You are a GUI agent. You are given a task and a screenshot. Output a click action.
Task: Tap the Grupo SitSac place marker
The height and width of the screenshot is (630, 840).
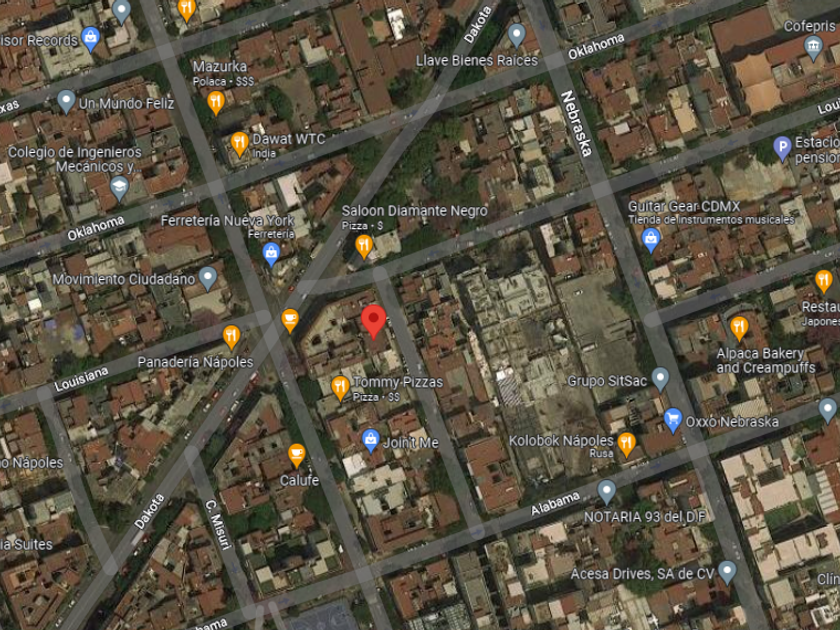pos(661,379)
